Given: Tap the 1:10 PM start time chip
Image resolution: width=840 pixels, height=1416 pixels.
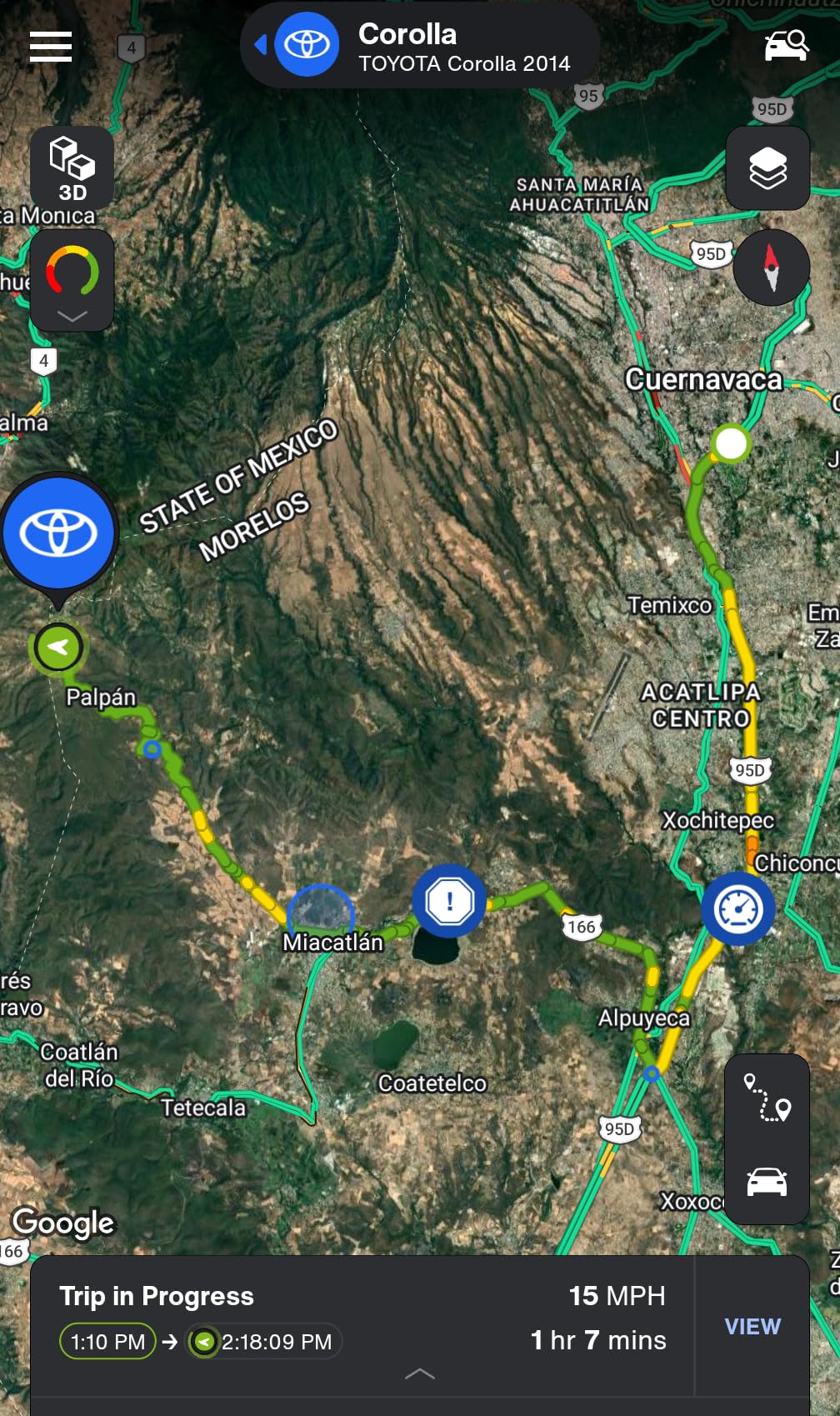Looking at the screenshot, I should point(107,1342).
